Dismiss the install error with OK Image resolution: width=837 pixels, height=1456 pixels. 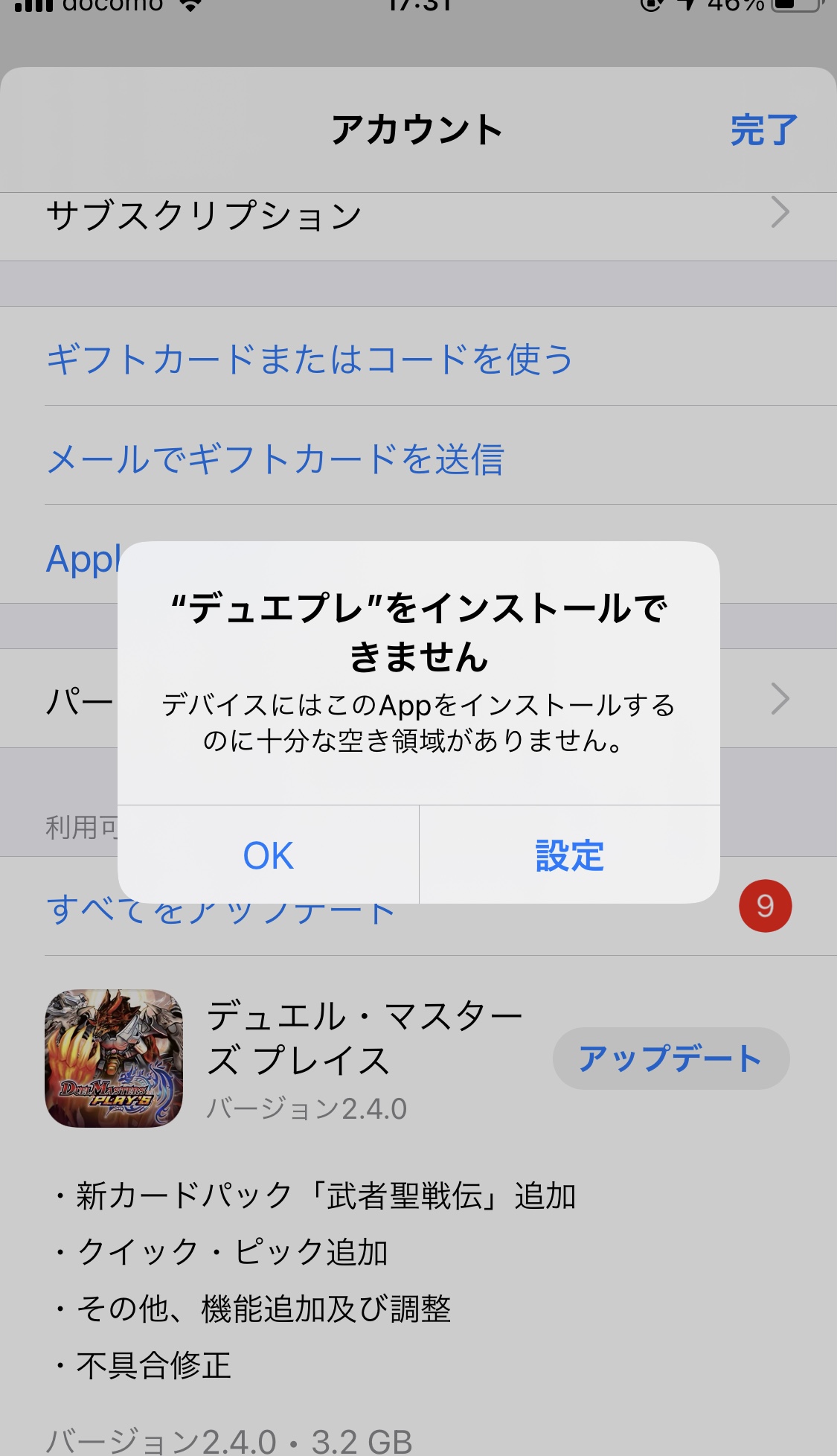(268, 855)
